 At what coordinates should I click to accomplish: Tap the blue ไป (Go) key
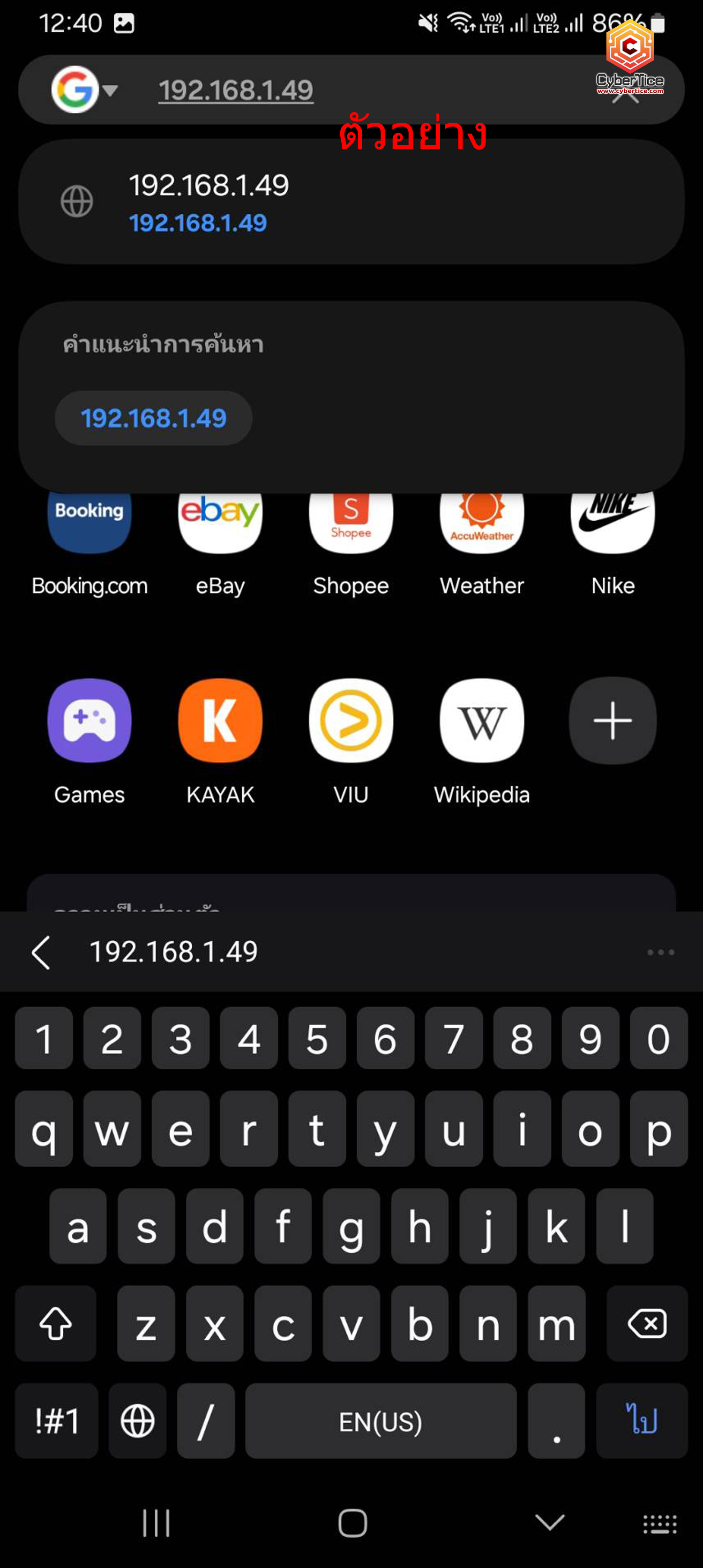click(x=642, y=1421)
